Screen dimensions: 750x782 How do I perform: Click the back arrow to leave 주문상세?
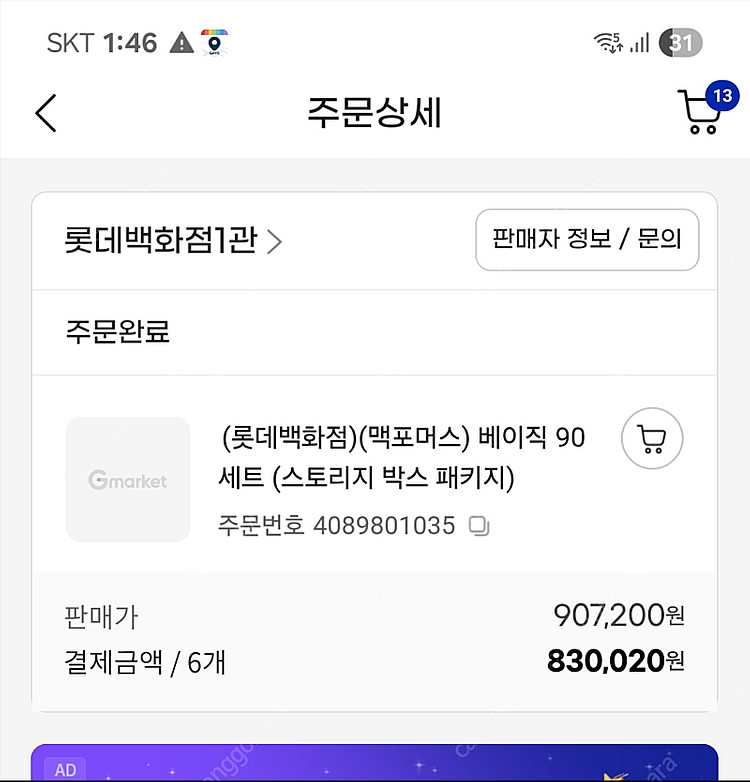tap(45, 113)
